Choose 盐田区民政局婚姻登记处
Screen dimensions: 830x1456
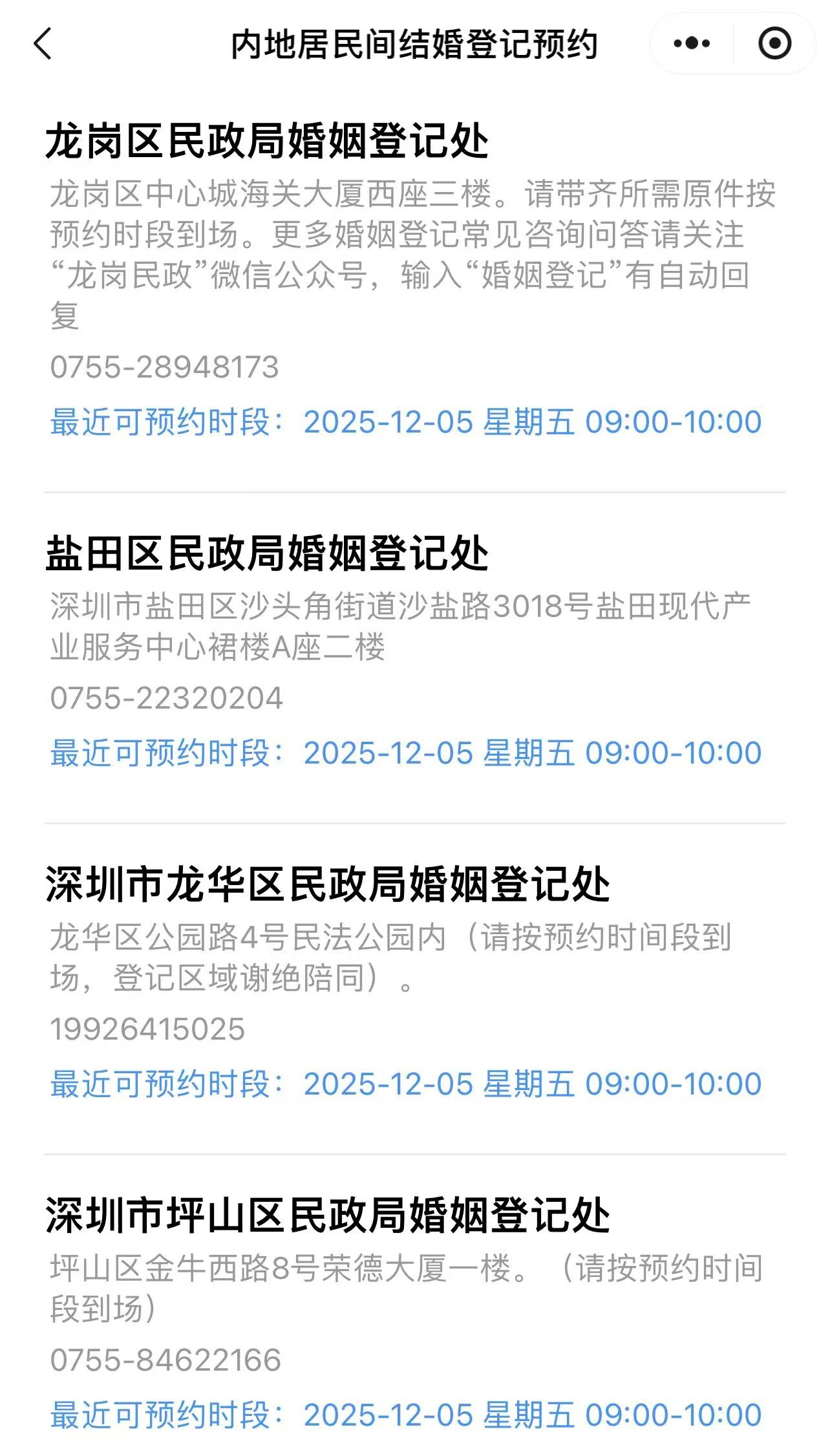266,554
